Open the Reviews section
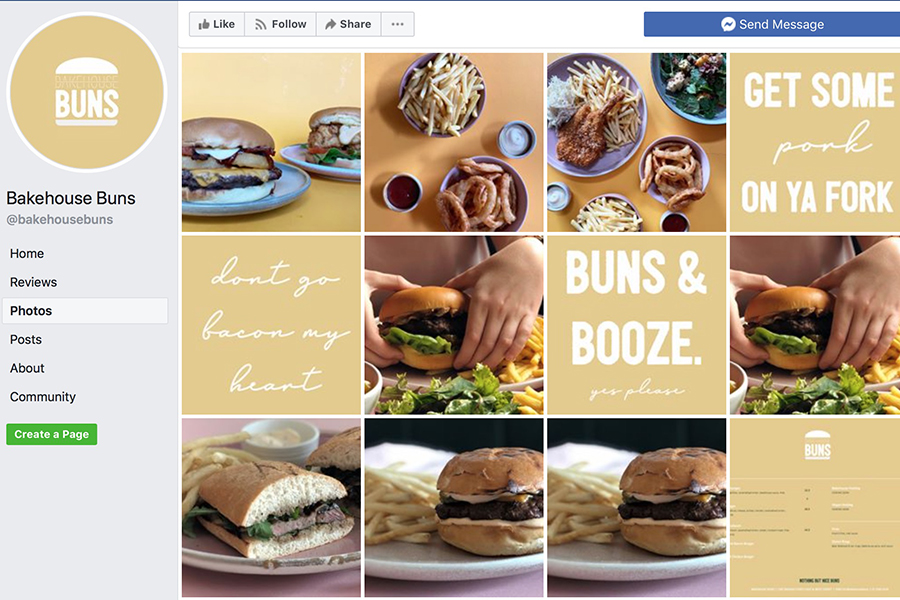The width and height of the screenshot is (900, 600). click(33, 282)
